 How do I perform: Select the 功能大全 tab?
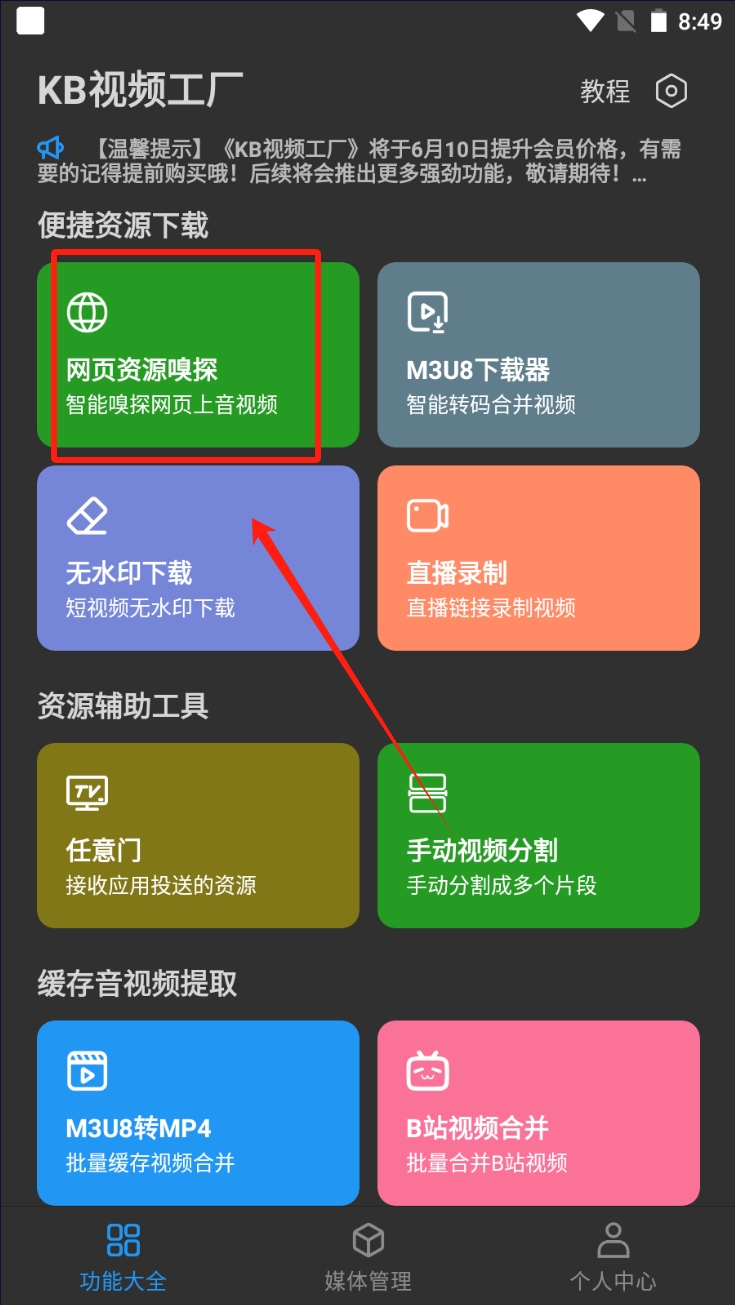coord(123,1256)
